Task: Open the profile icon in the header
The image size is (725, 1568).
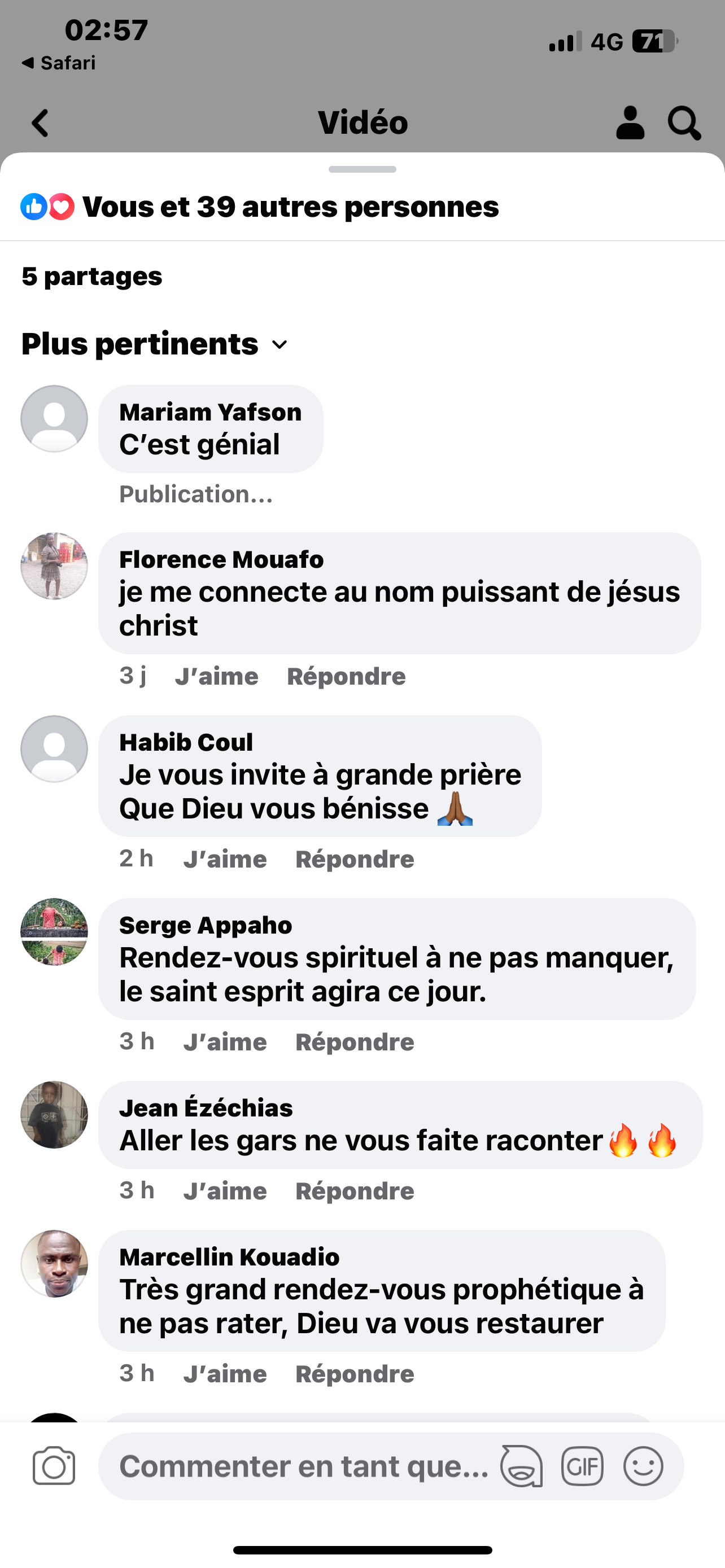Action: pyautogui.click(x=630, y=123)
